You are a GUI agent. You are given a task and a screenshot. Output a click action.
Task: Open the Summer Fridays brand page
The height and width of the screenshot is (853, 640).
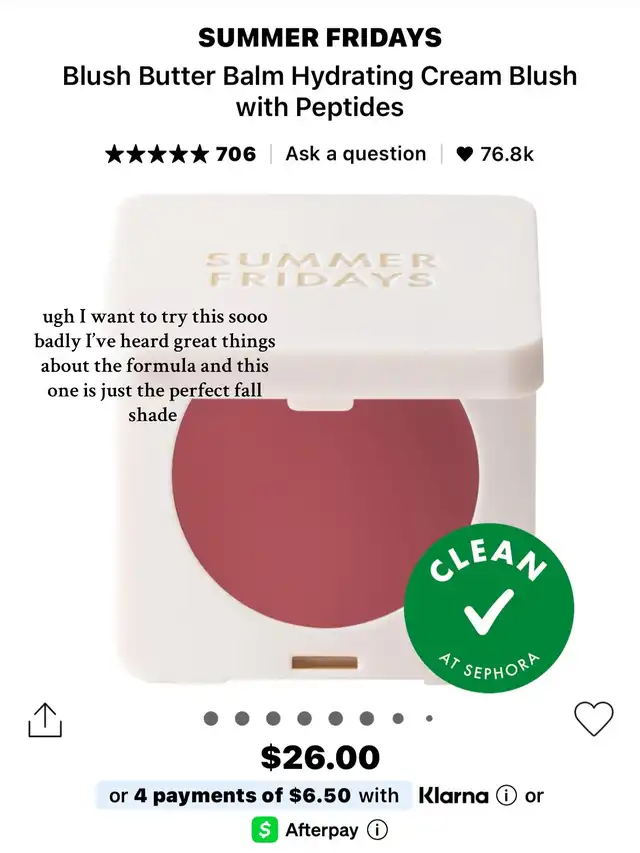[x=320, y=38]
